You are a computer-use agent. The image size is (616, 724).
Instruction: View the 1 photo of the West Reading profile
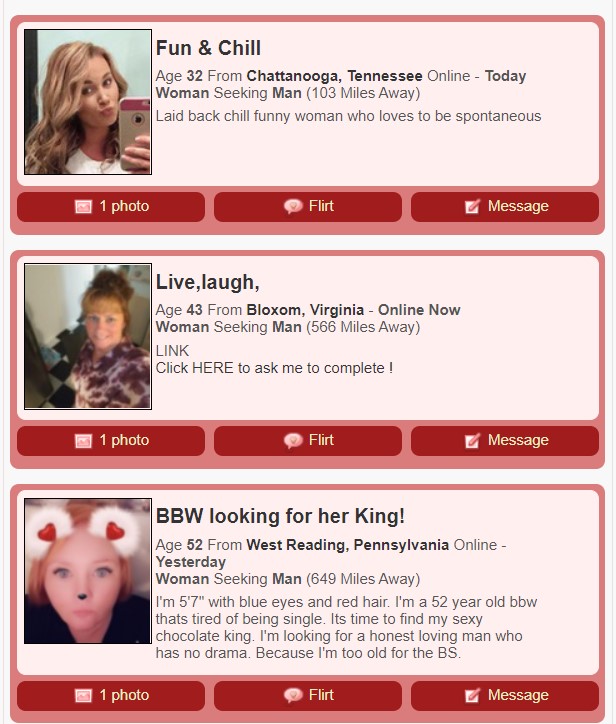pos(111,696)
